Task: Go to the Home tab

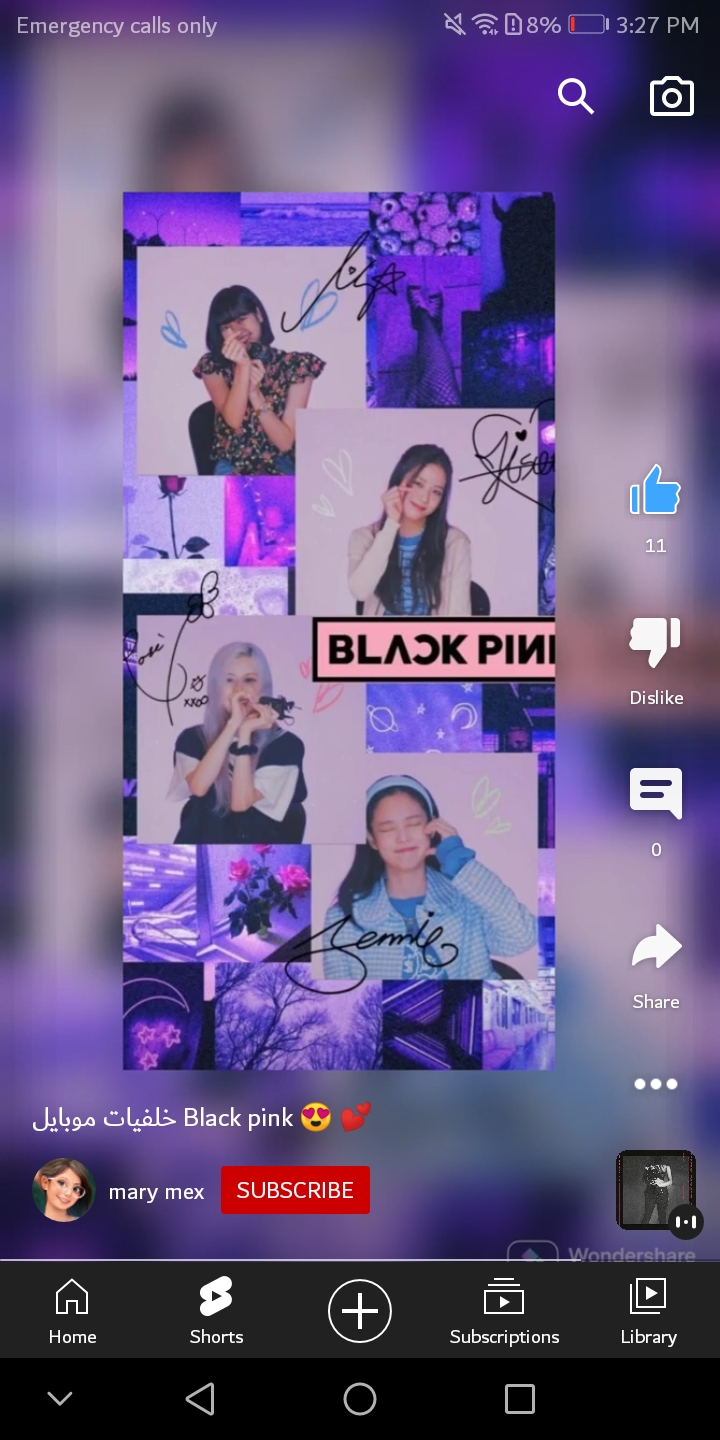Action: (x=72, y=1310)
